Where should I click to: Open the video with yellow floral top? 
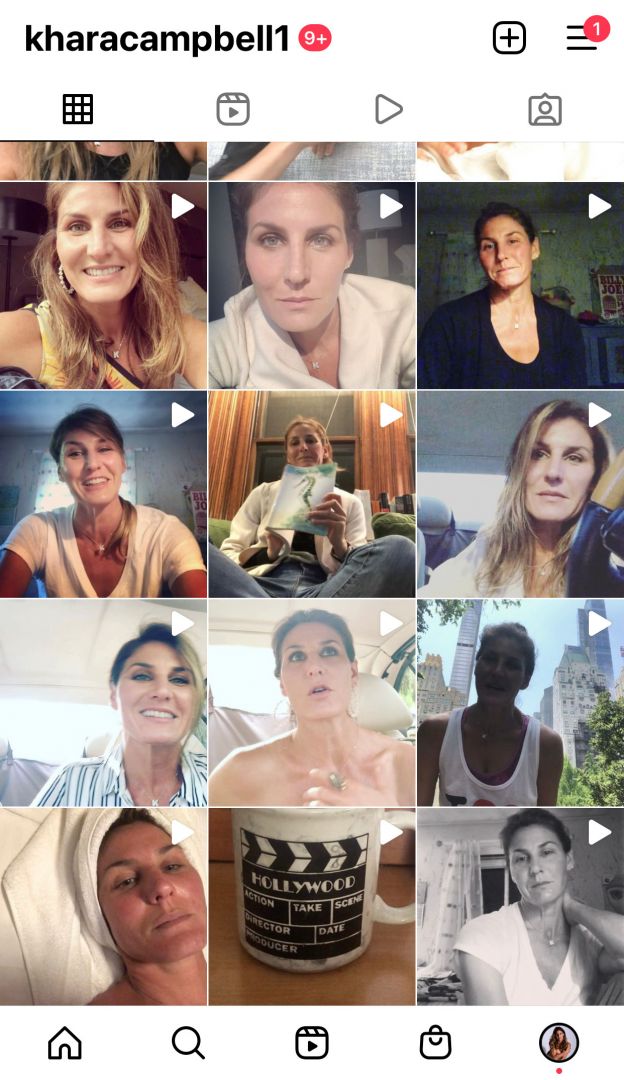(x=103, y=286)
